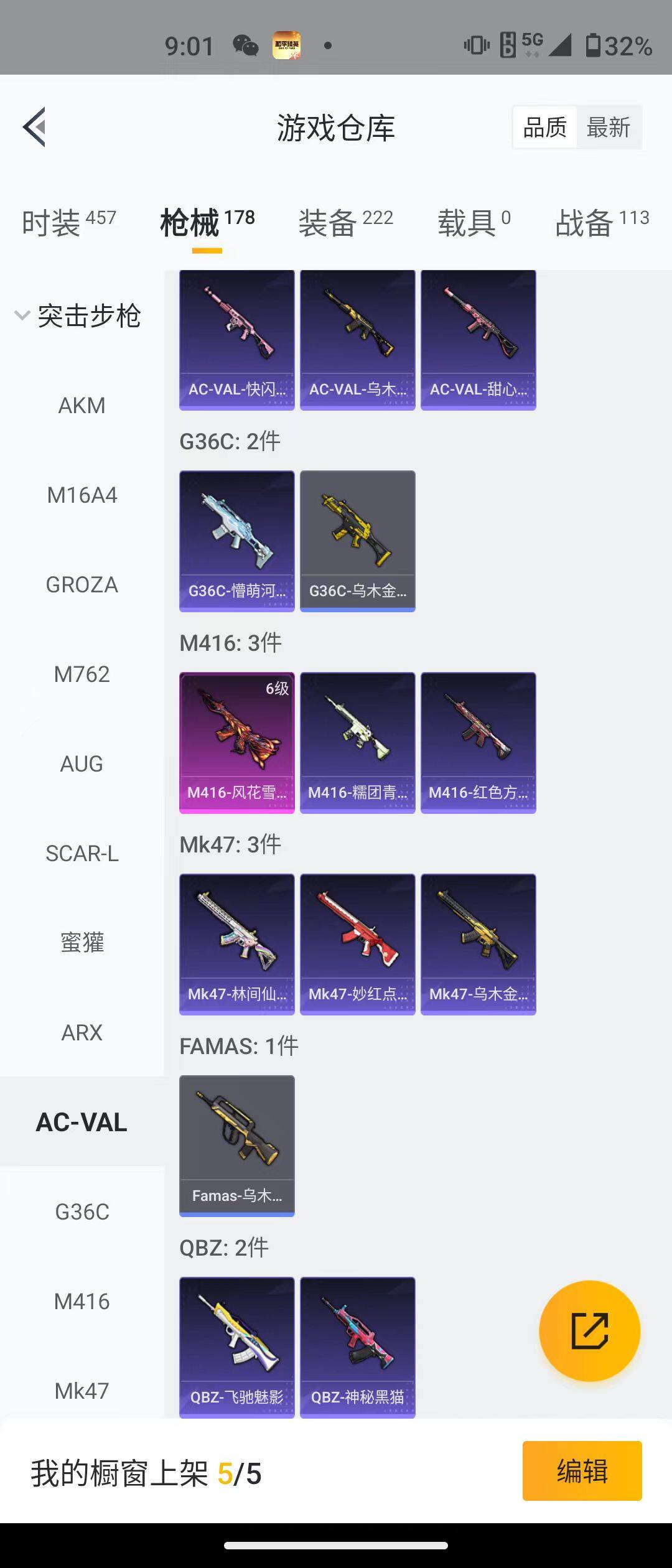
Task: Select SCAR-L in the weapon sidebar
Action: 82,854
